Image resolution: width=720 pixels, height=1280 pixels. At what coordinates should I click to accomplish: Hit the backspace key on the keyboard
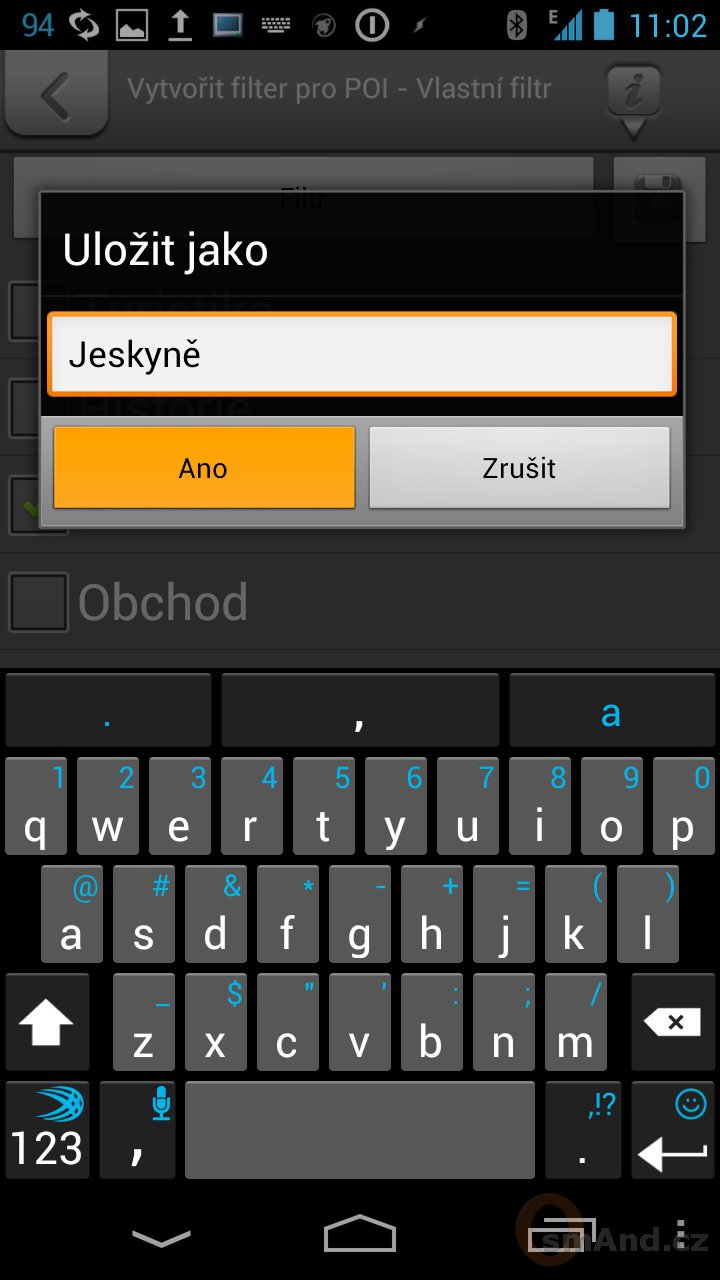pyautogui.click(x=674, y=1023)
